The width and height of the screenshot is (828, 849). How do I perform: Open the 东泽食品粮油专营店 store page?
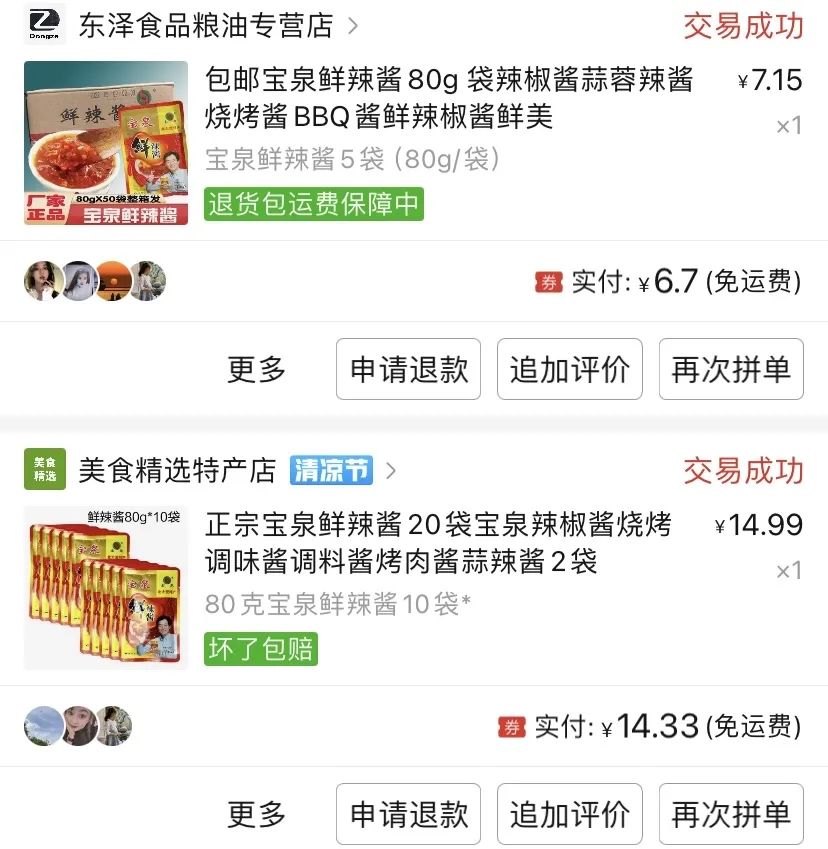[205, 25]
